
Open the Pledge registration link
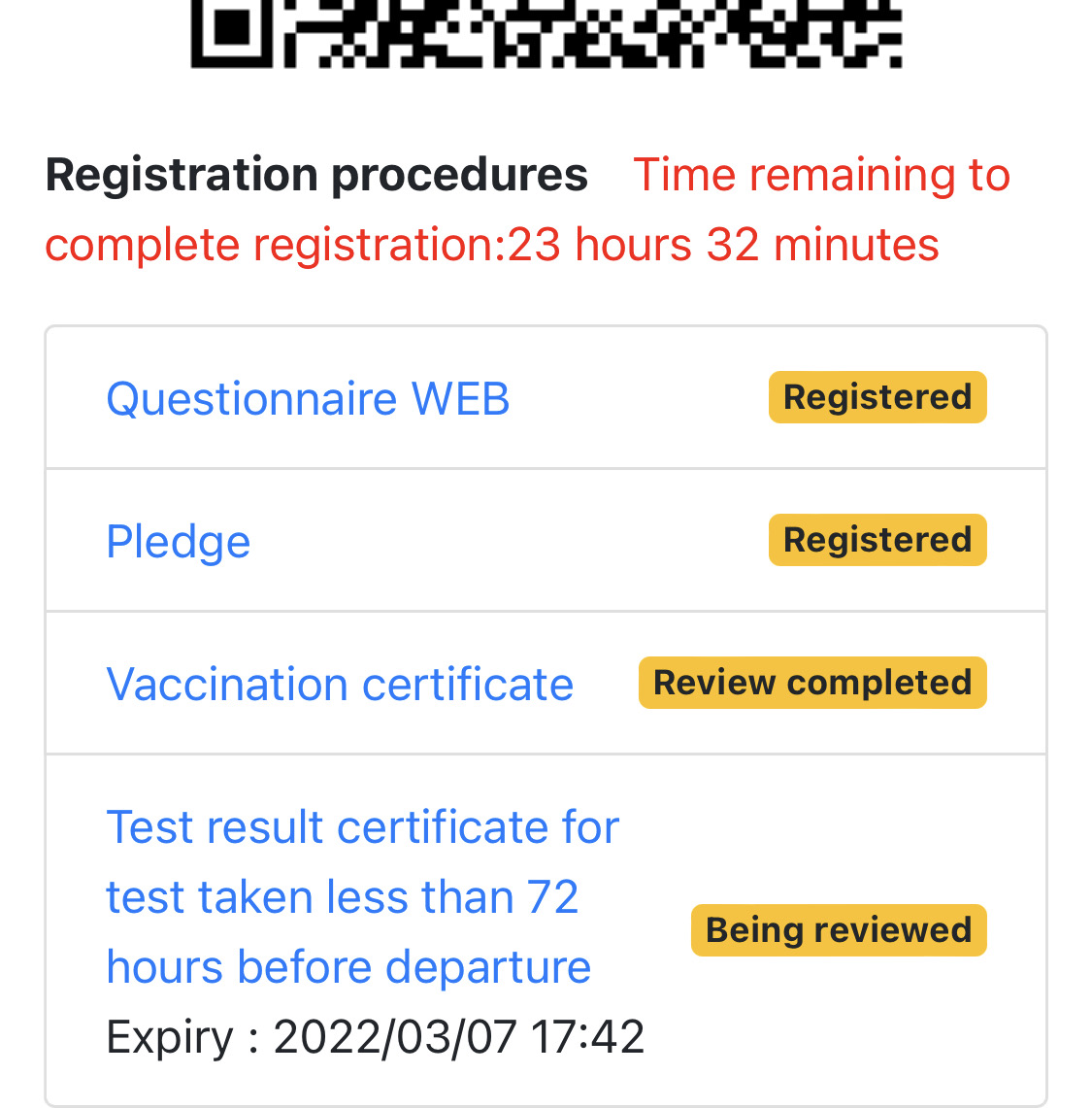click(x=179, y=542)
